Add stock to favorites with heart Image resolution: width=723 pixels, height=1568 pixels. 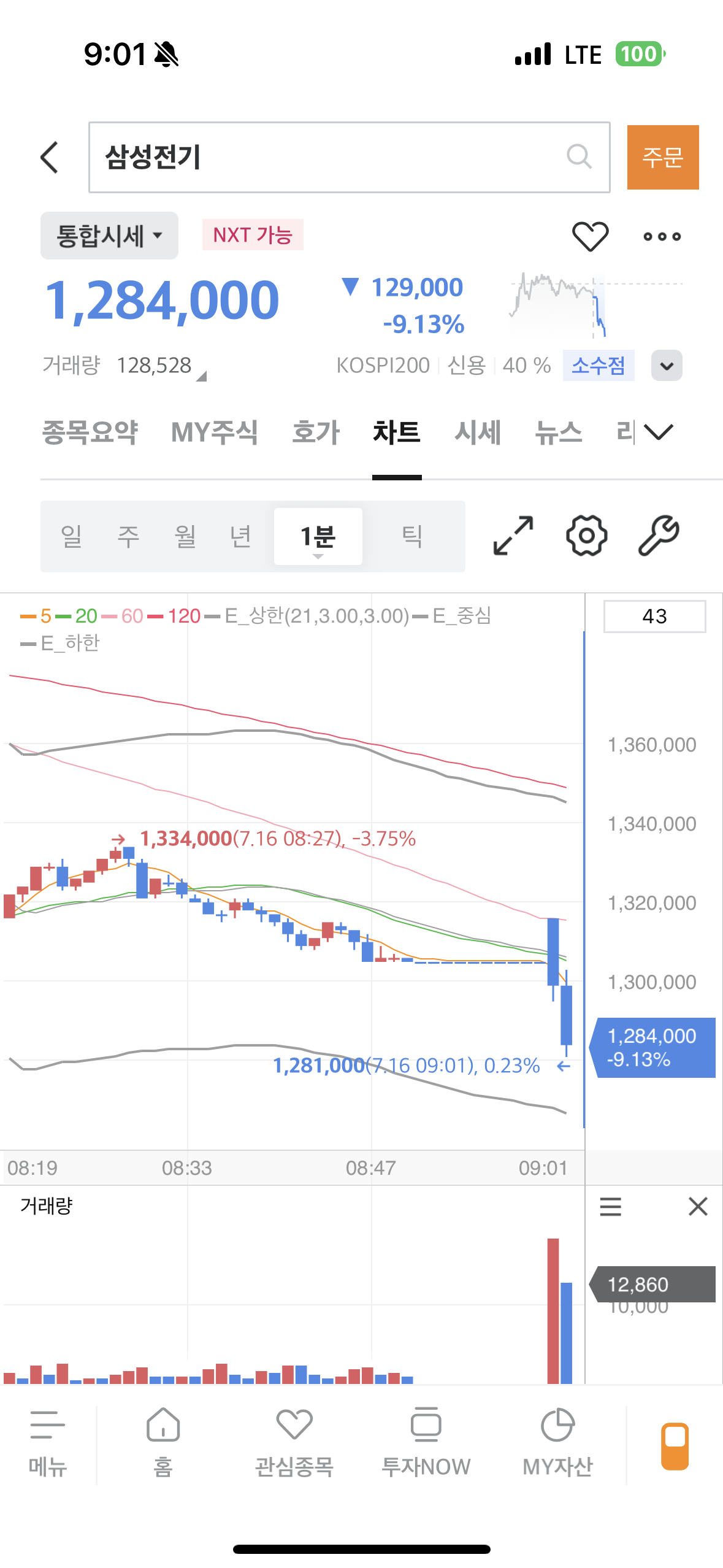coord(590,236)
